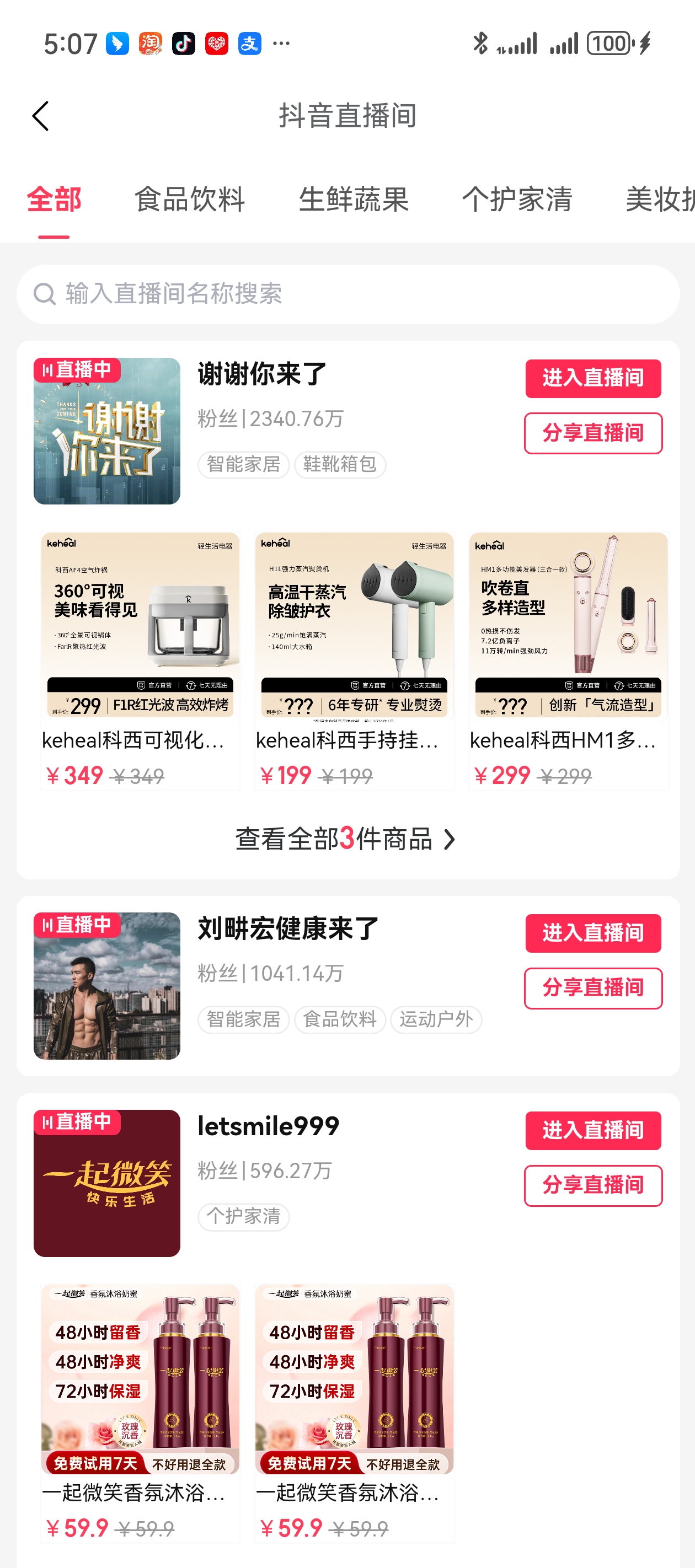The height and width of the screenshot is (1568, 695).
Task: Share 谢谢你来了 live room
Action: (592, 433)
